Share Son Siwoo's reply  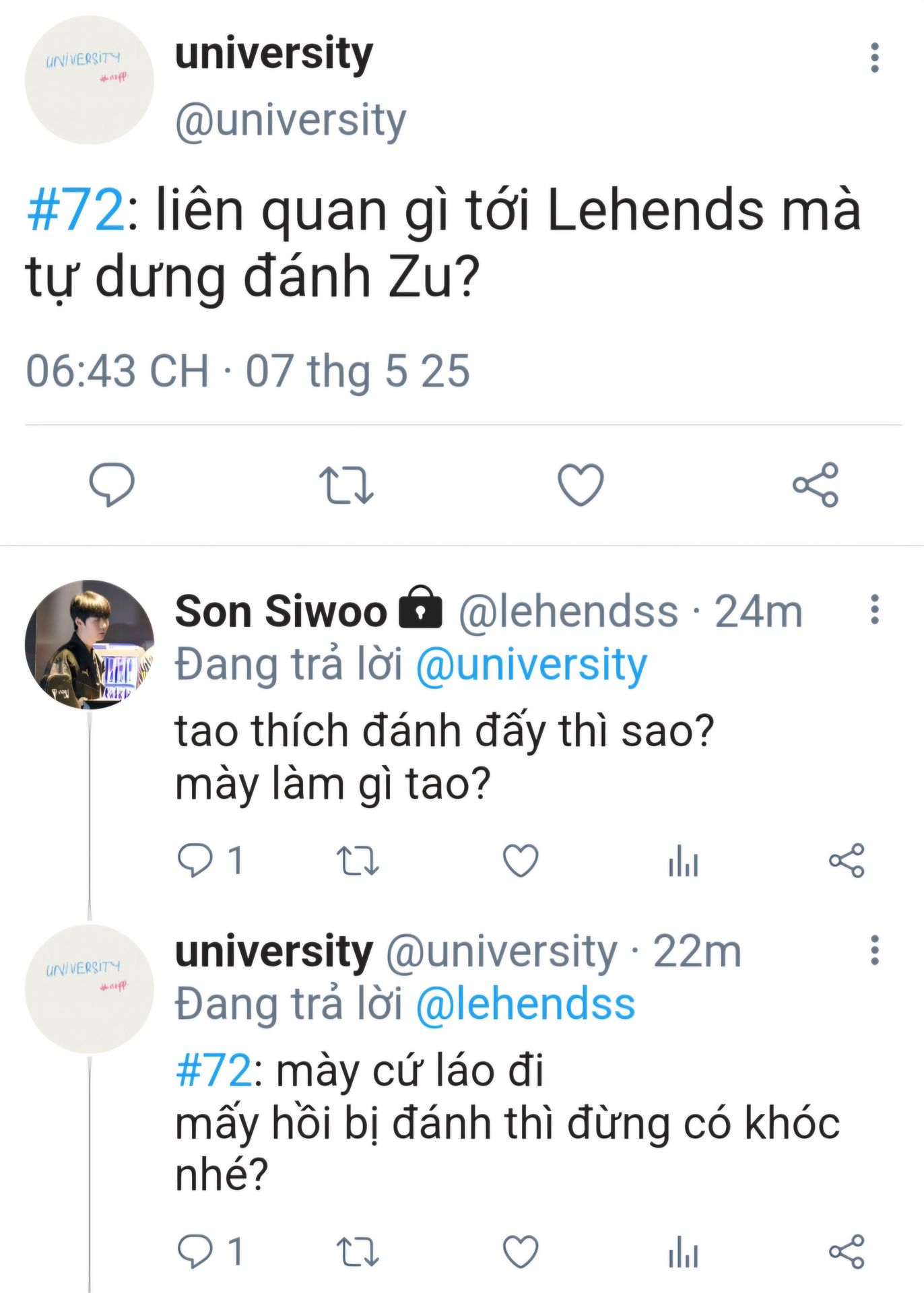[846, 861]
